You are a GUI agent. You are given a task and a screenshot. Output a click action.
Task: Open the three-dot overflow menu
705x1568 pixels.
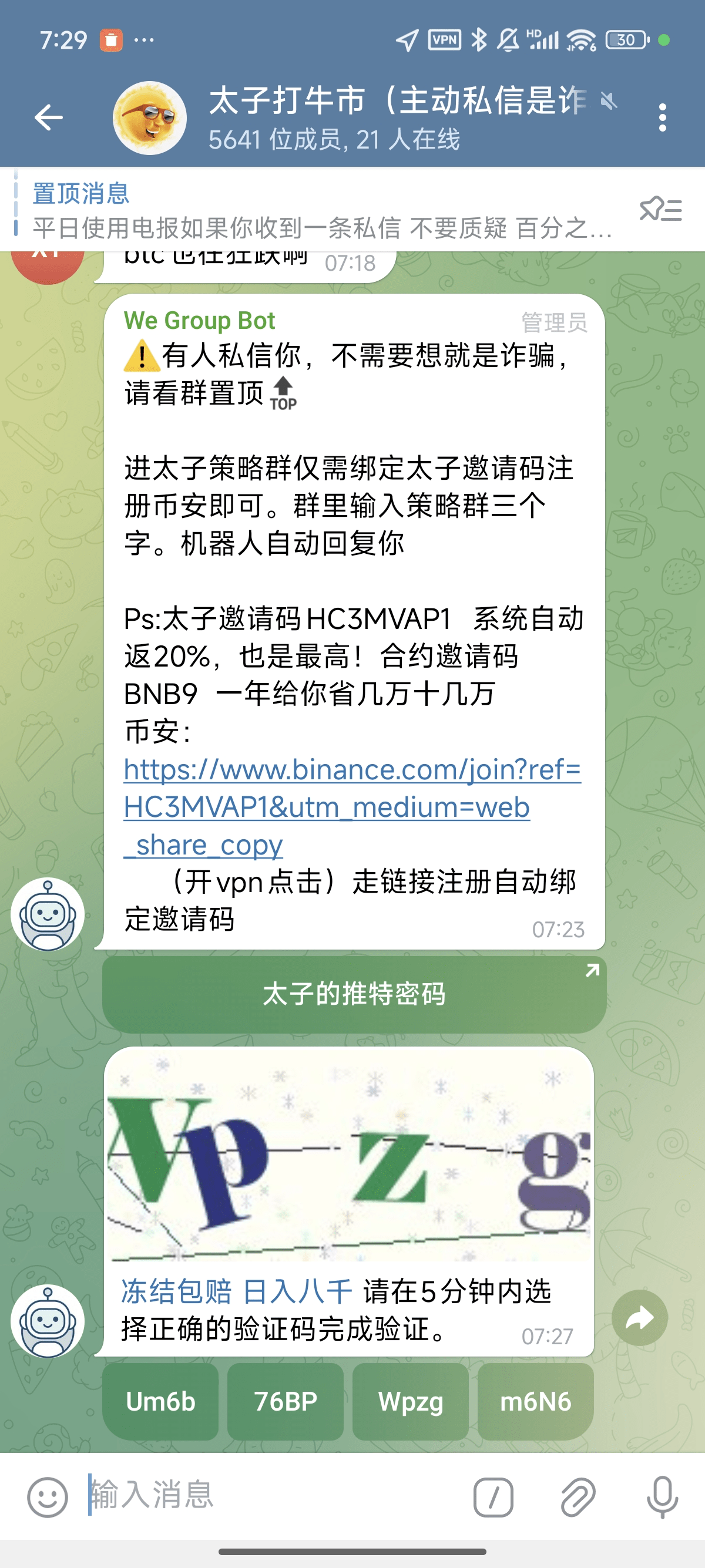662,117
